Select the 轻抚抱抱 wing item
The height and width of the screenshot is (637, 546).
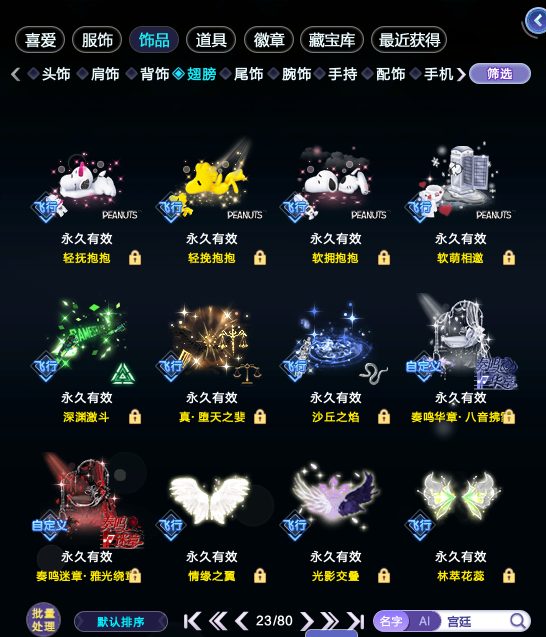coord(87,203)
